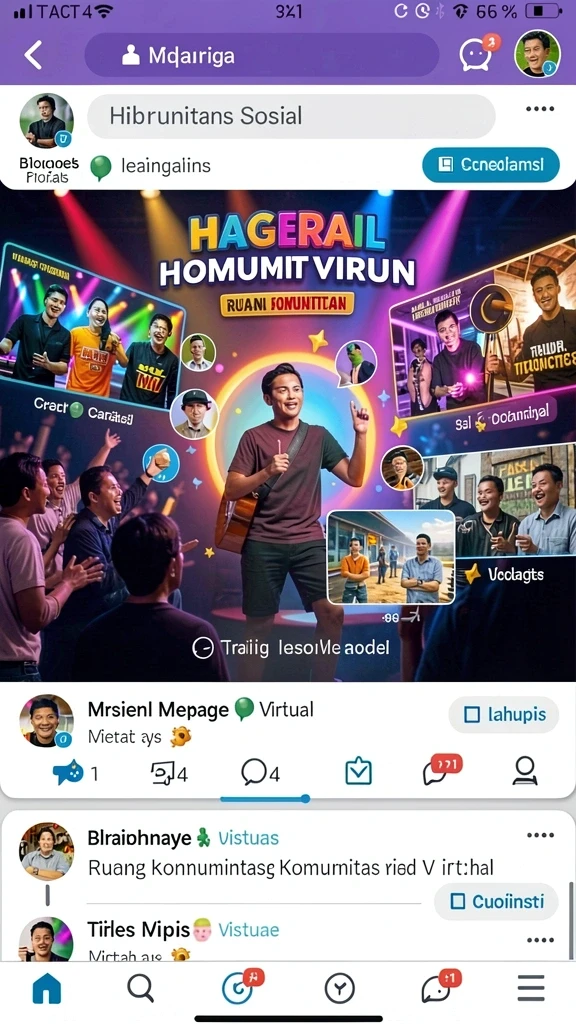Open the overflow menu on Blraiphnaye's post

(x=539, y=835)
